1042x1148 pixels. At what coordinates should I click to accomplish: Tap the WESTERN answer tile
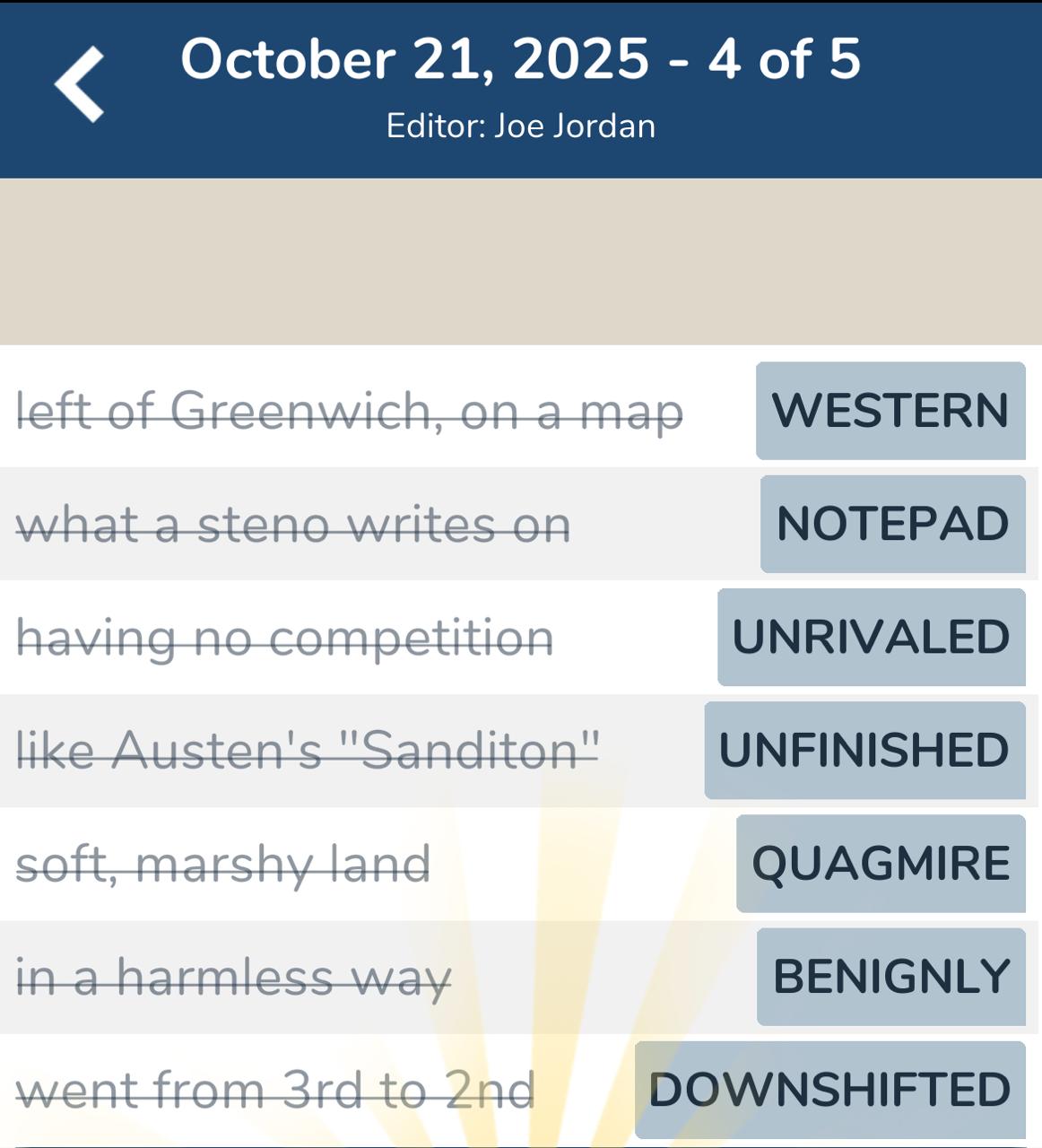tap(890, 411)
